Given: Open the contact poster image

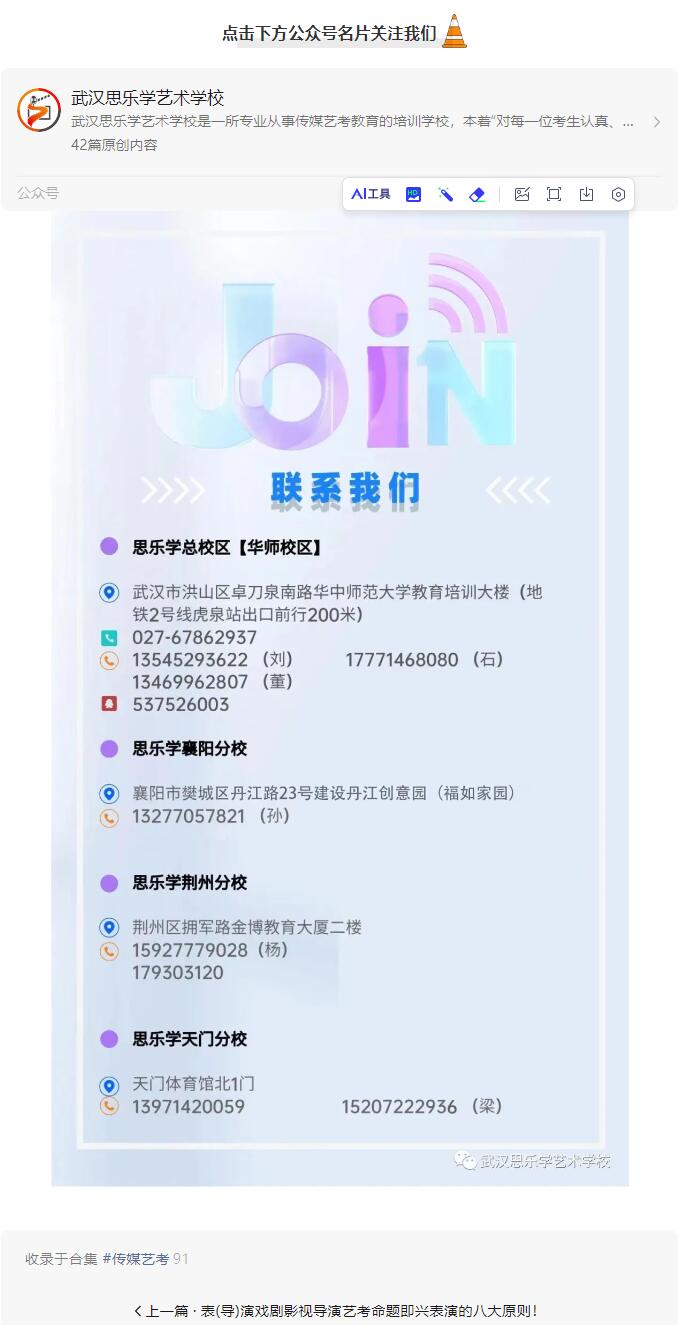Looking at the screenshot, I should [x=340, y=700].
